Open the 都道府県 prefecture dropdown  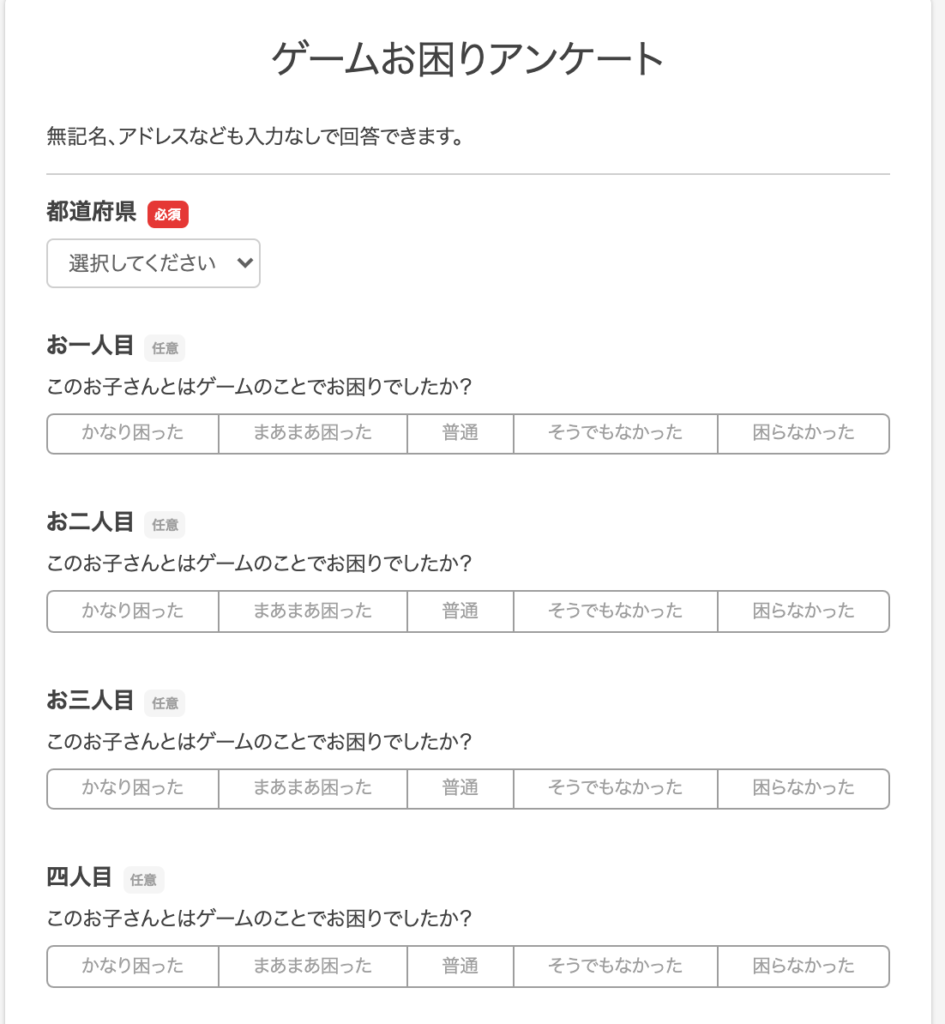point(153,264)
